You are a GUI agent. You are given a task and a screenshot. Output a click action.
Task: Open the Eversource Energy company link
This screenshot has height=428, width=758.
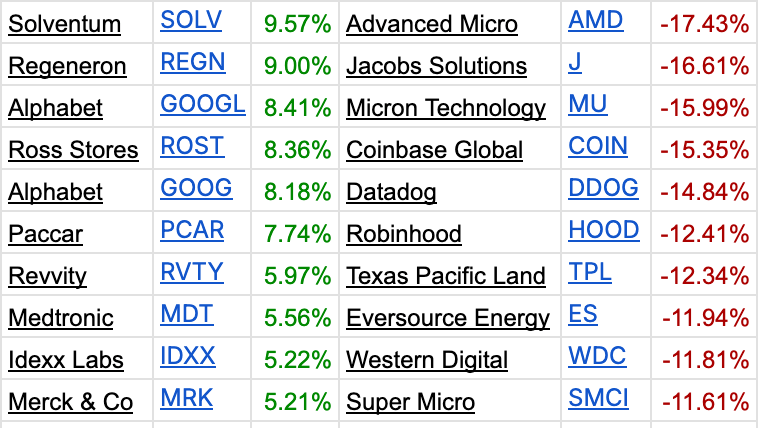click(447, 318)
